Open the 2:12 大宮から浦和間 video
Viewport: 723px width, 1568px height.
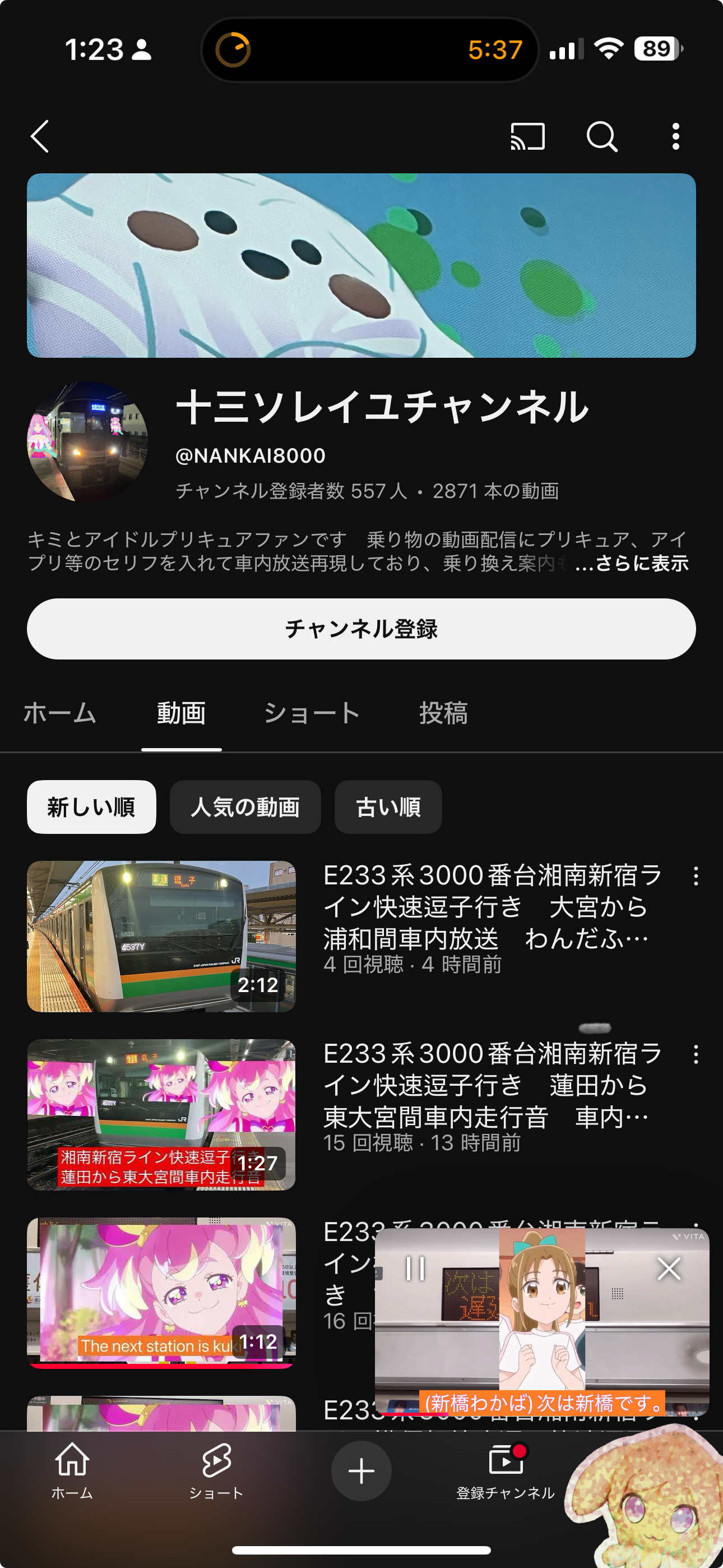(161, 936)
